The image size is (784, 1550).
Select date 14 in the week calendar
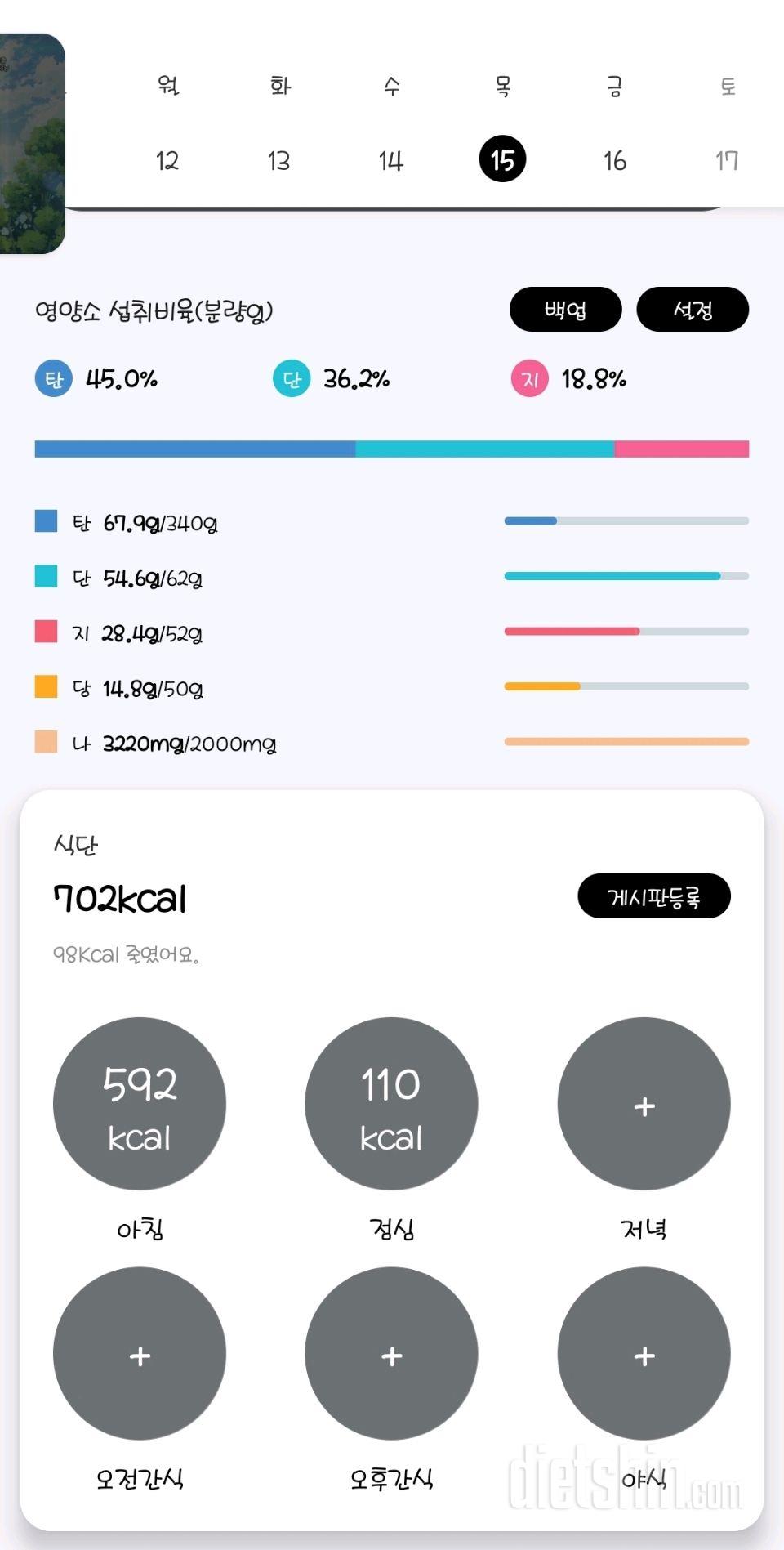[x=391, y=160]
